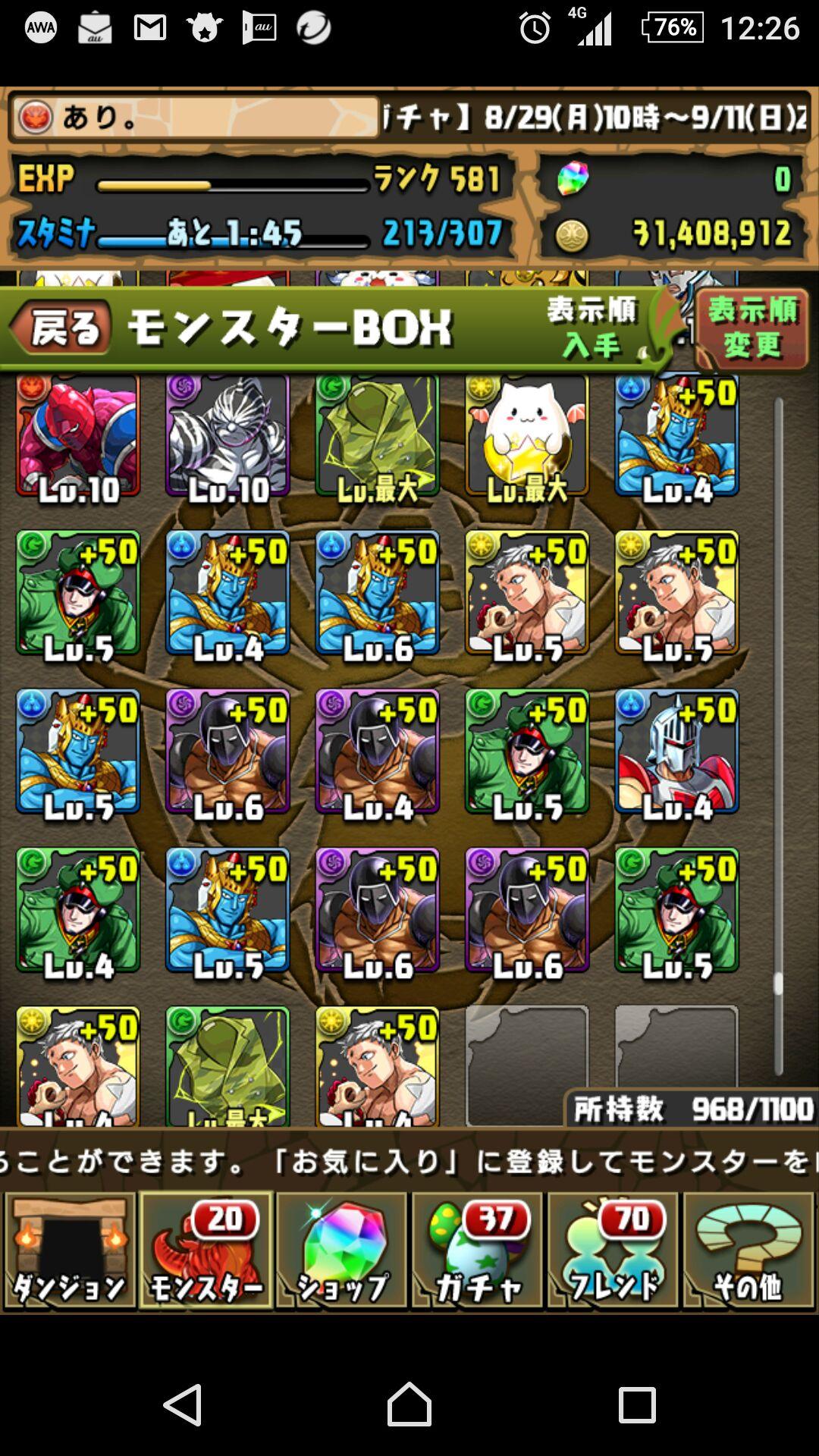Open the その他 tab
This screenshot has height=1456, width=819.
tap(748, 1250)
